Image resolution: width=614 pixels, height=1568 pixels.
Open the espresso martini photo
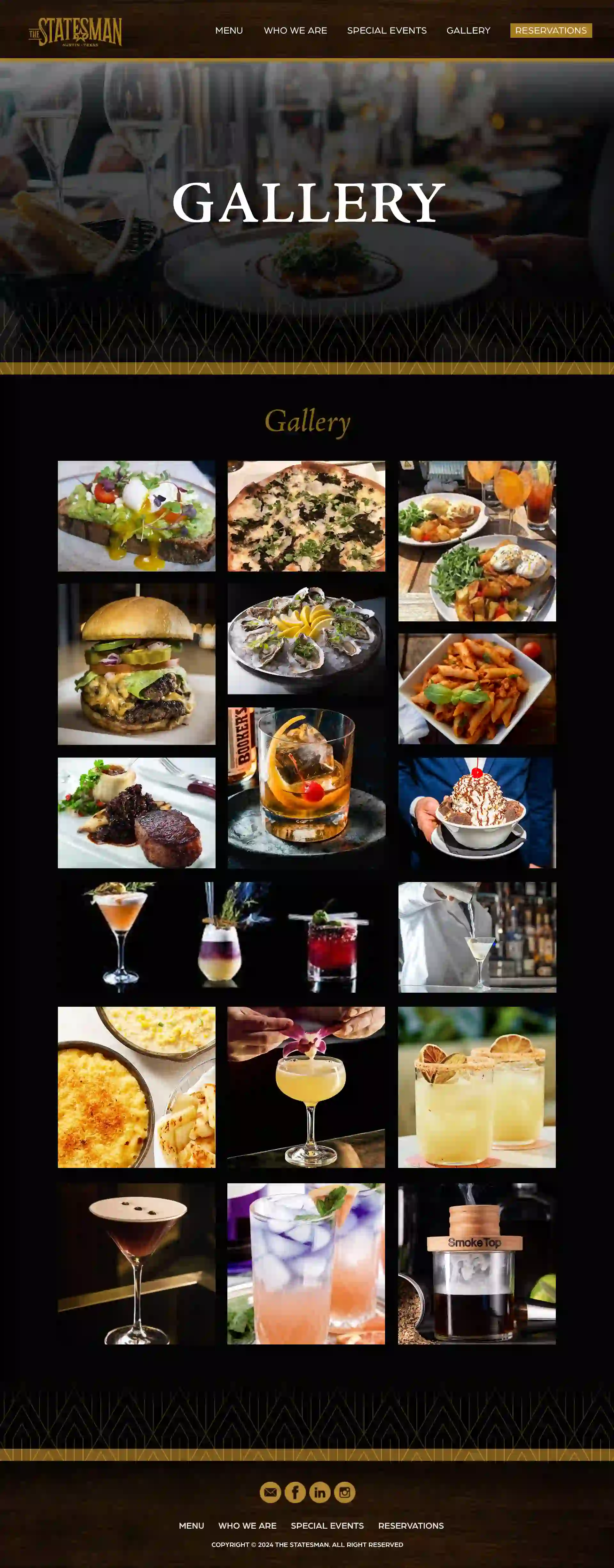click(136, 1263)
